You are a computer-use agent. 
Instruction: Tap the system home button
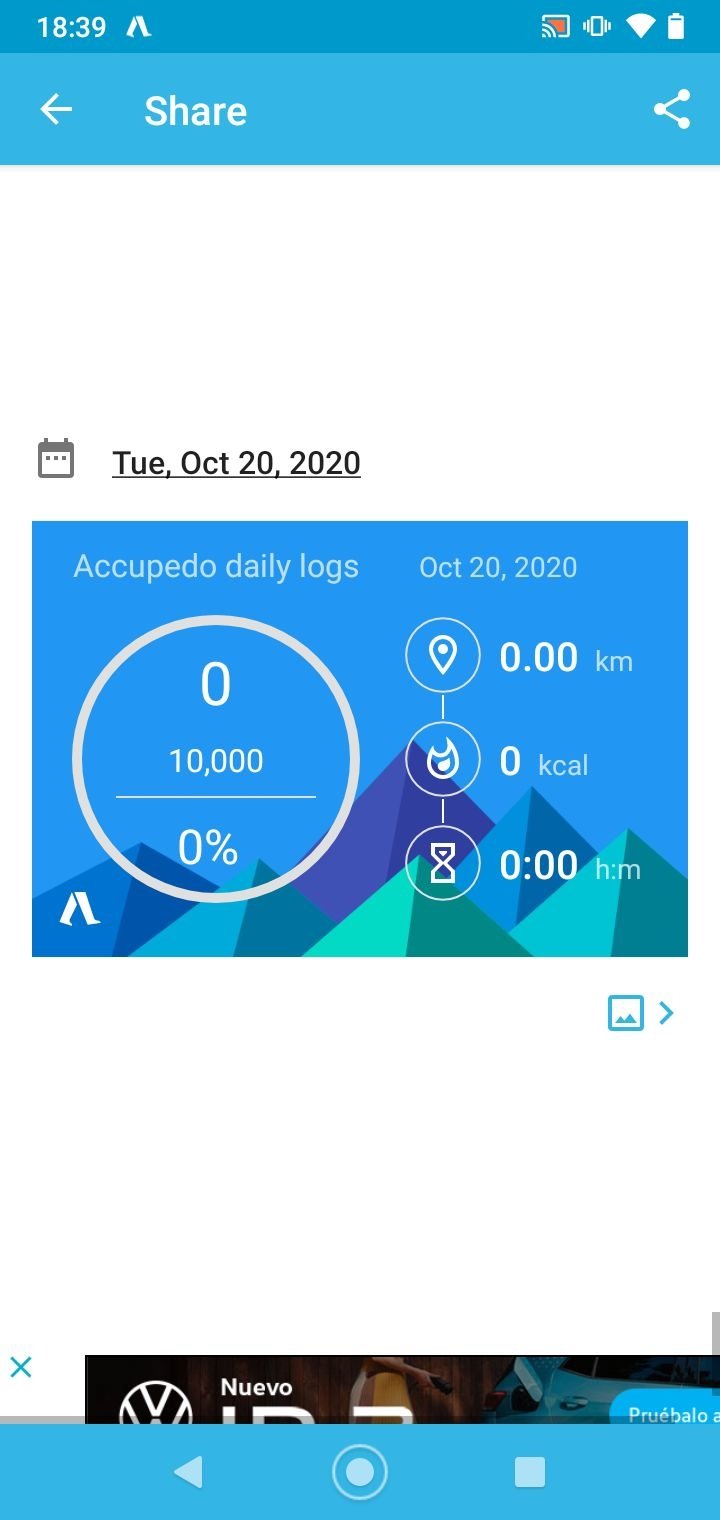[359, 1471]
